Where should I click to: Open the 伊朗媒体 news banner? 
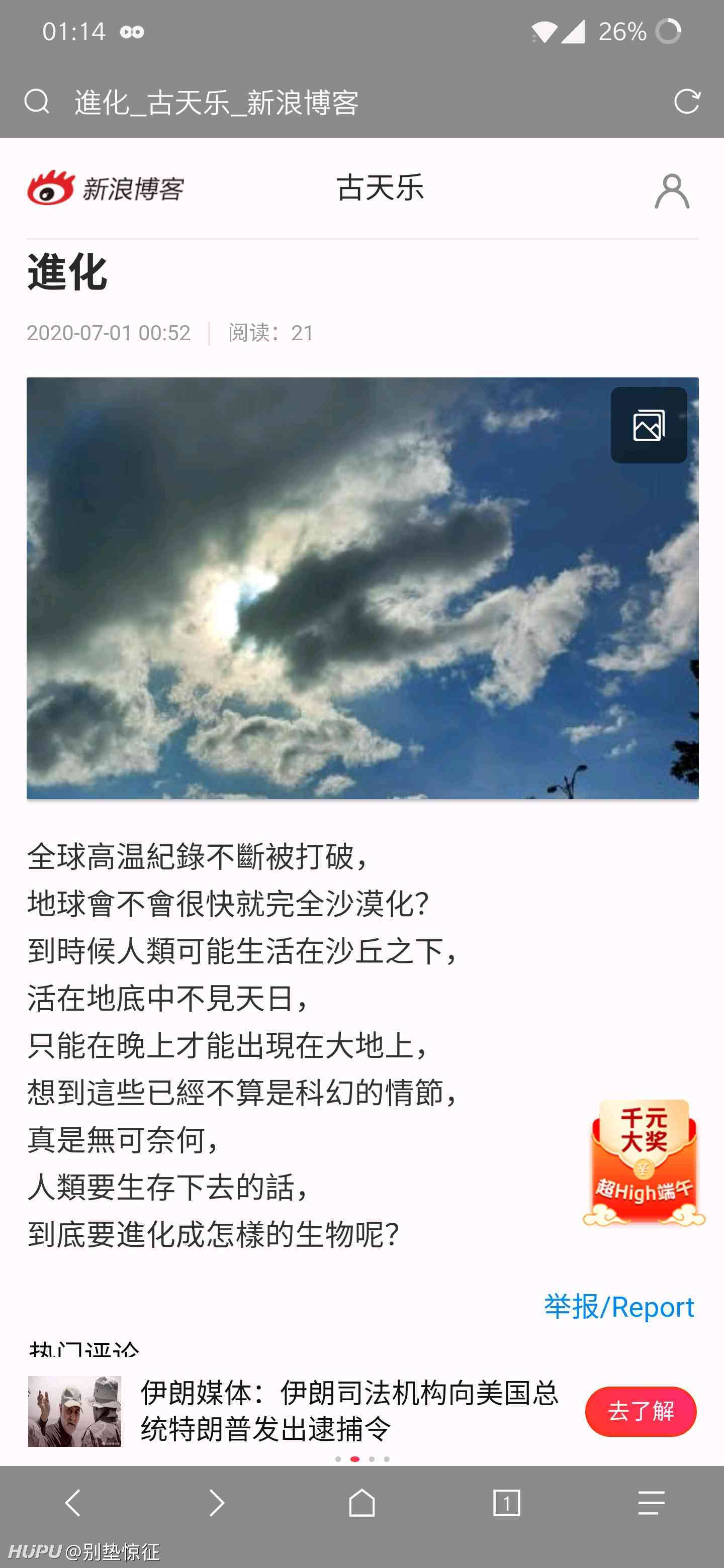tap(349, 1410)
